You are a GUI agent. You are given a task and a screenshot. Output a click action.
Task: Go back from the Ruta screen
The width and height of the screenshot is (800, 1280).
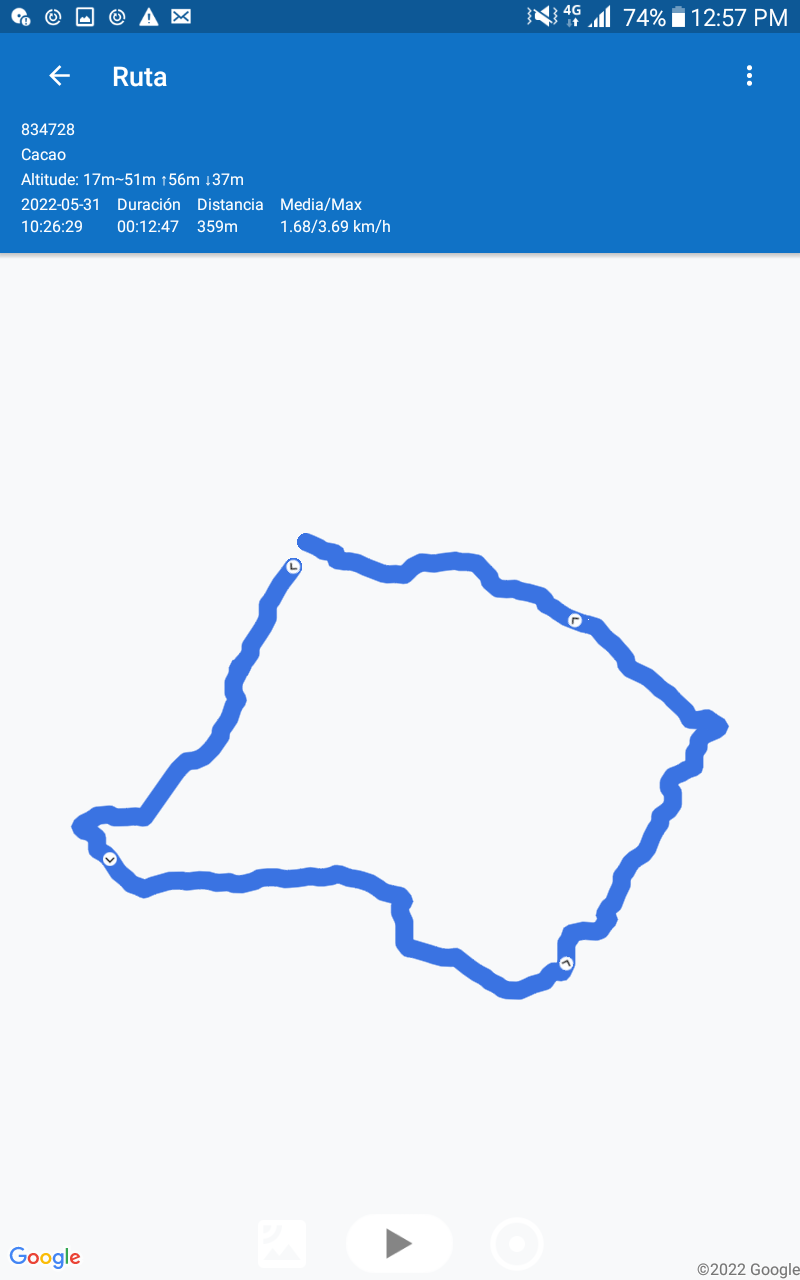59,76
